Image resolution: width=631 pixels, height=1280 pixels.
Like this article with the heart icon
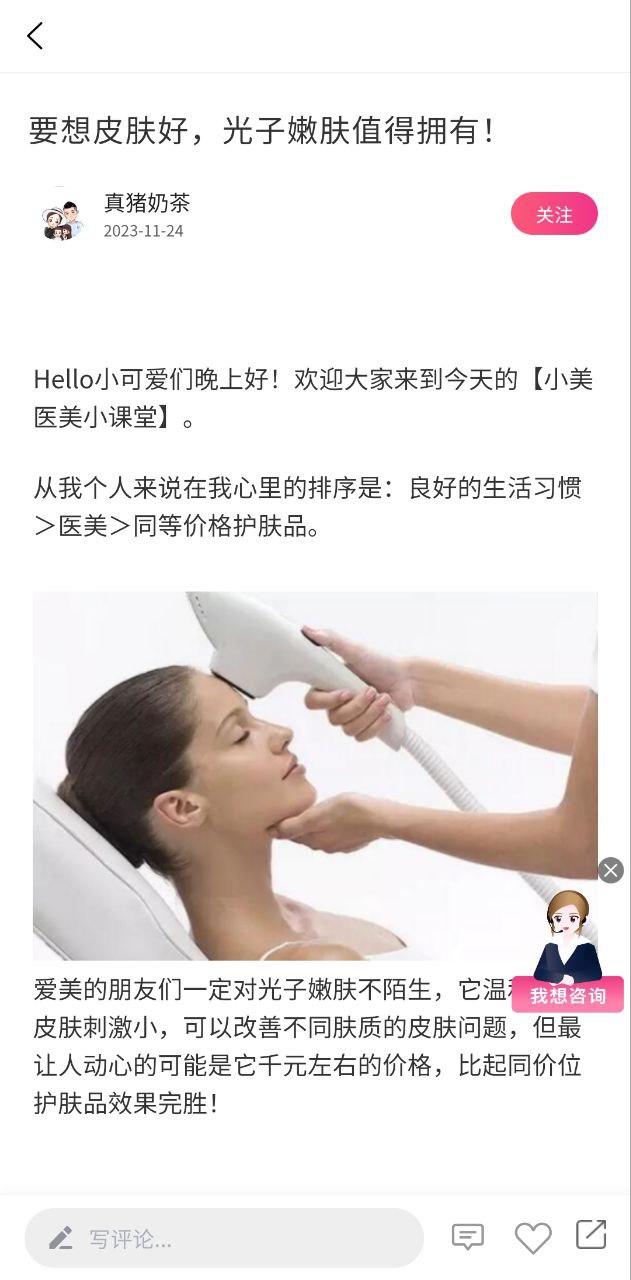pos(532,1238)
